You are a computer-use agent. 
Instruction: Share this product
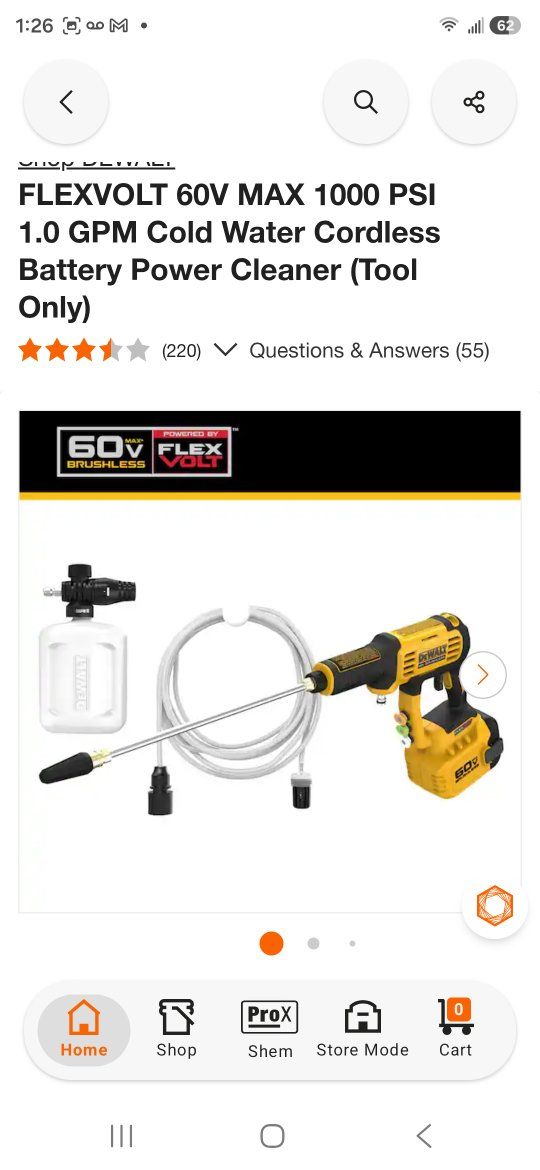pyautogui.click(x=474, y=101)
